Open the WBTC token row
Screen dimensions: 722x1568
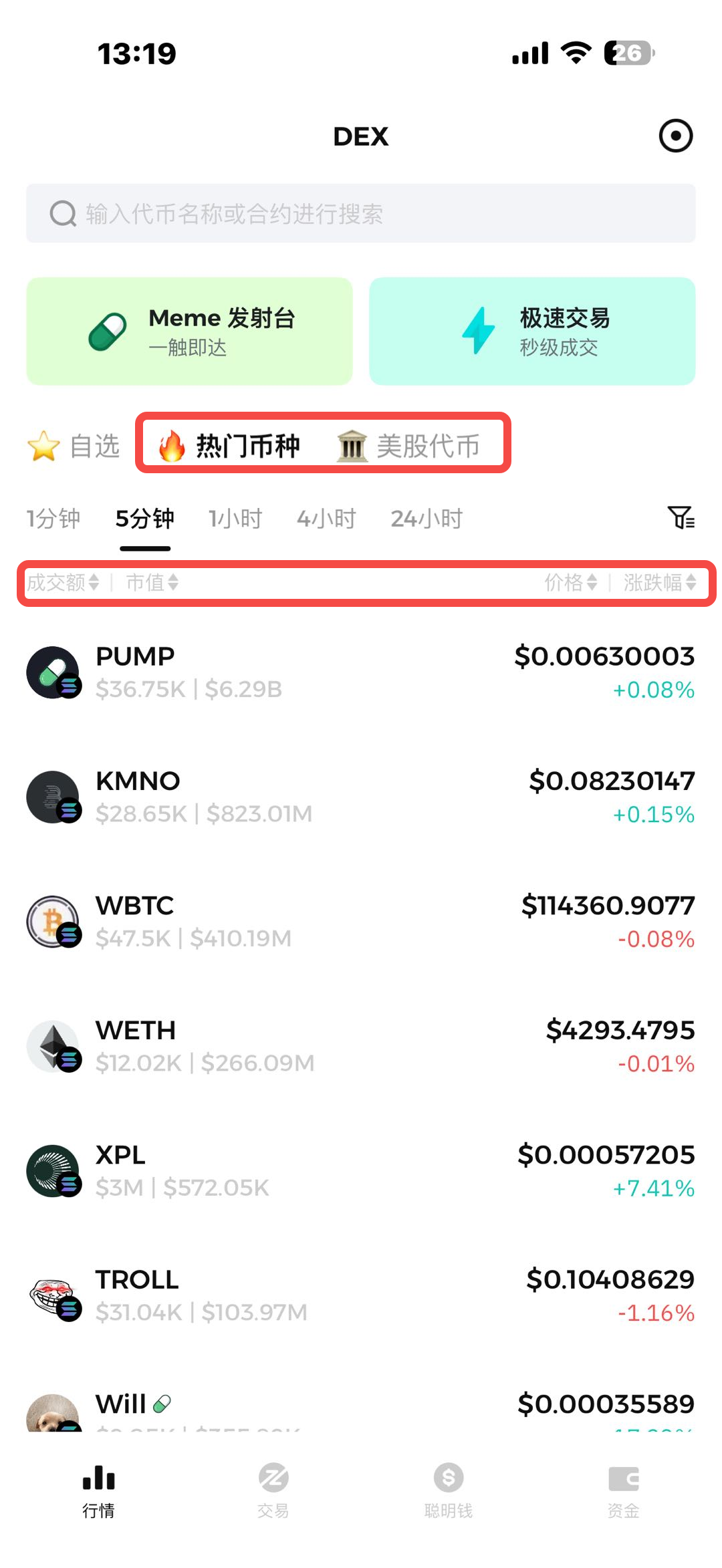[x=361, y=922]
